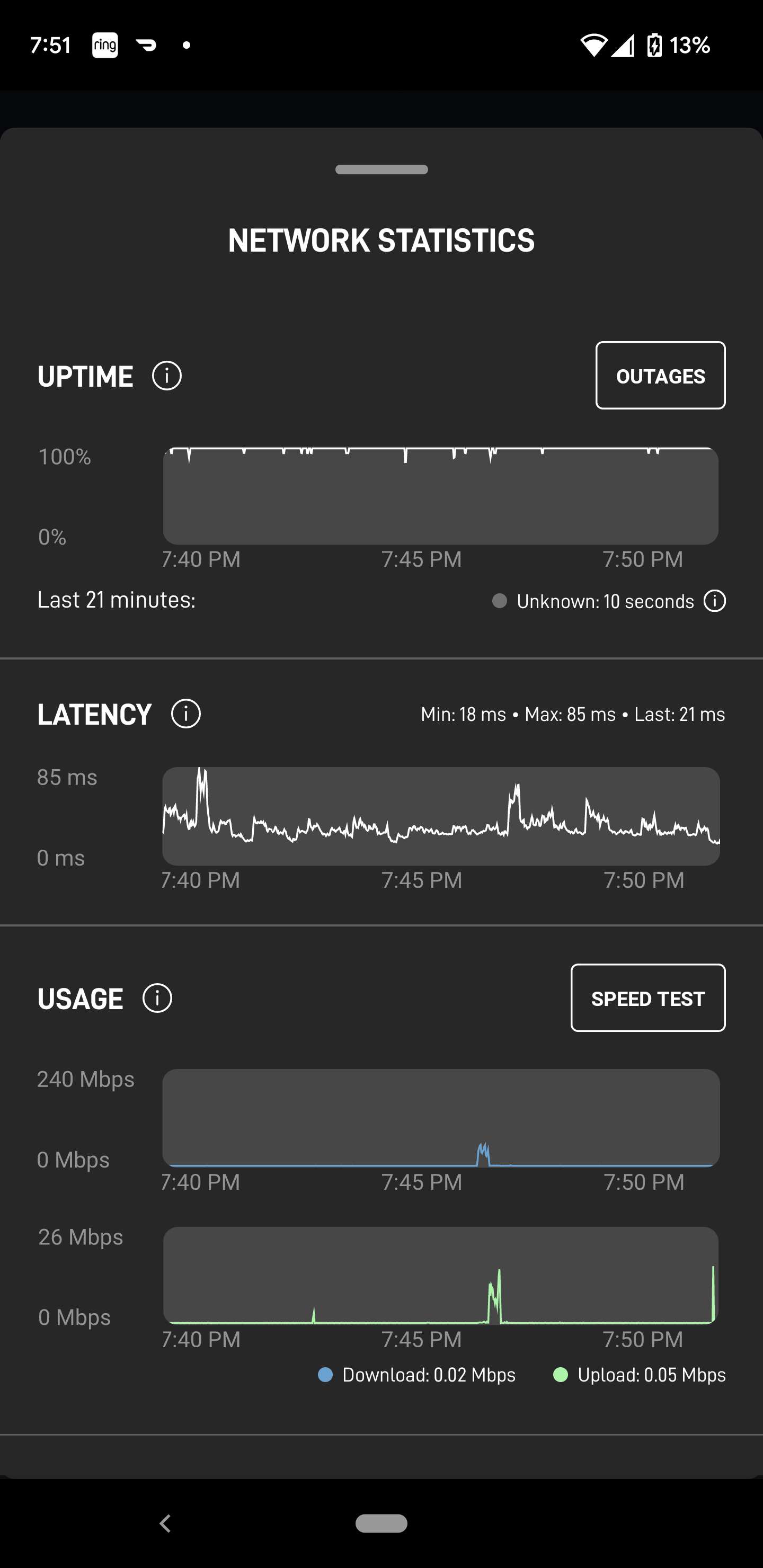Toggle the Download legend indicator
763x1568 pixels.
point(326,1375)
